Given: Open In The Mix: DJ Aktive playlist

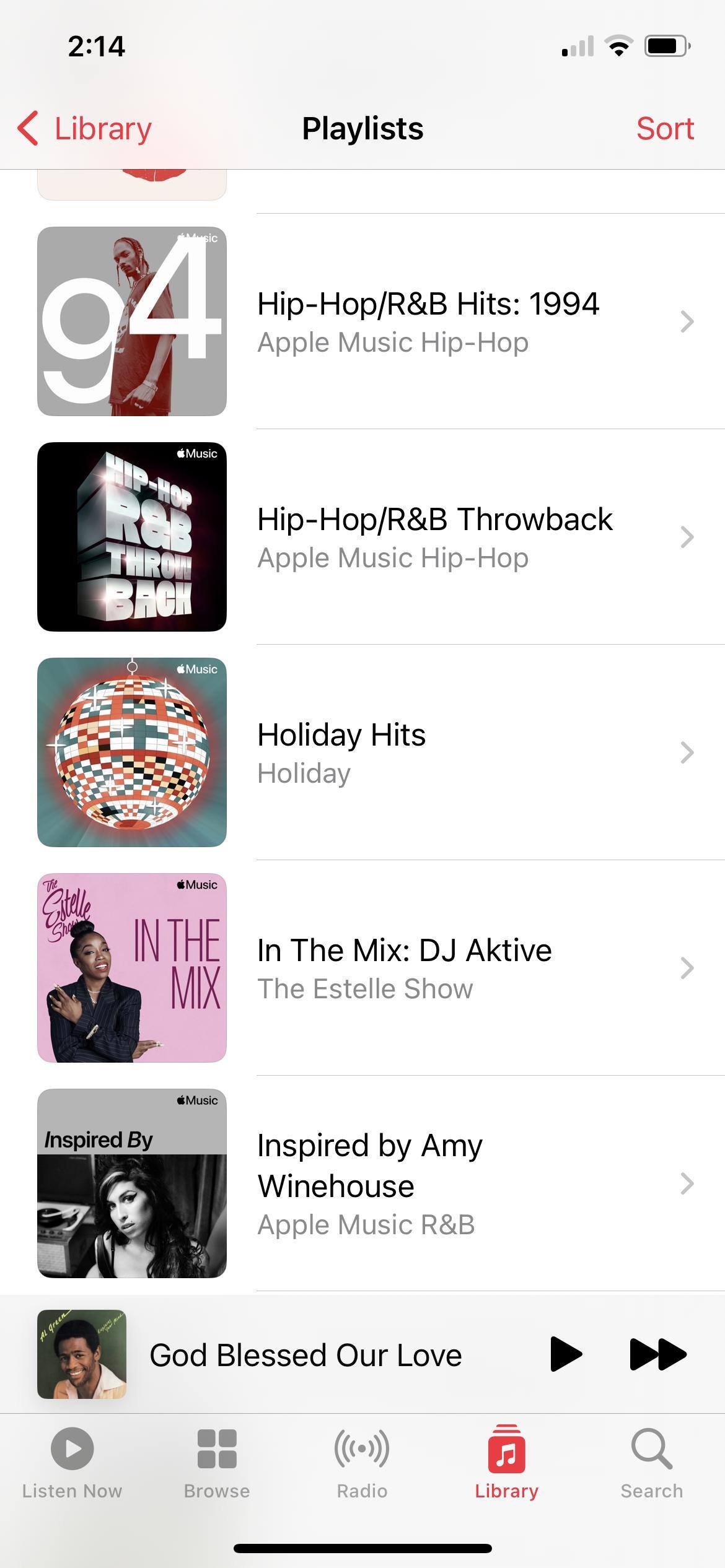Looking at the screenshot, I should (428, 968).
